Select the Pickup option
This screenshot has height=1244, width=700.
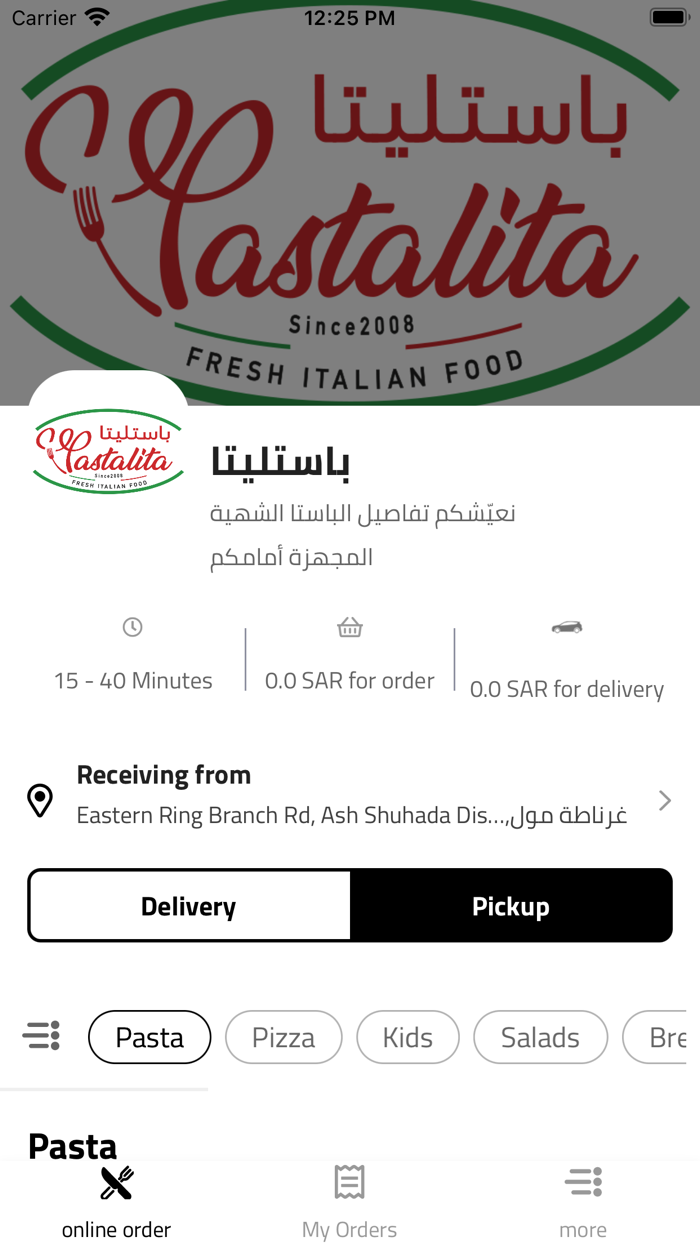point(511,906)
